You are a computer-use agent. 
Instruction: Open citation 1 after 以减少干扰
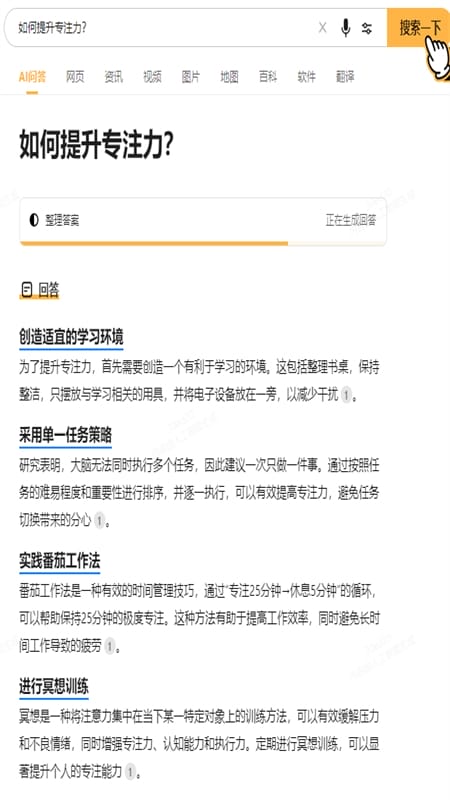[346, 395]
